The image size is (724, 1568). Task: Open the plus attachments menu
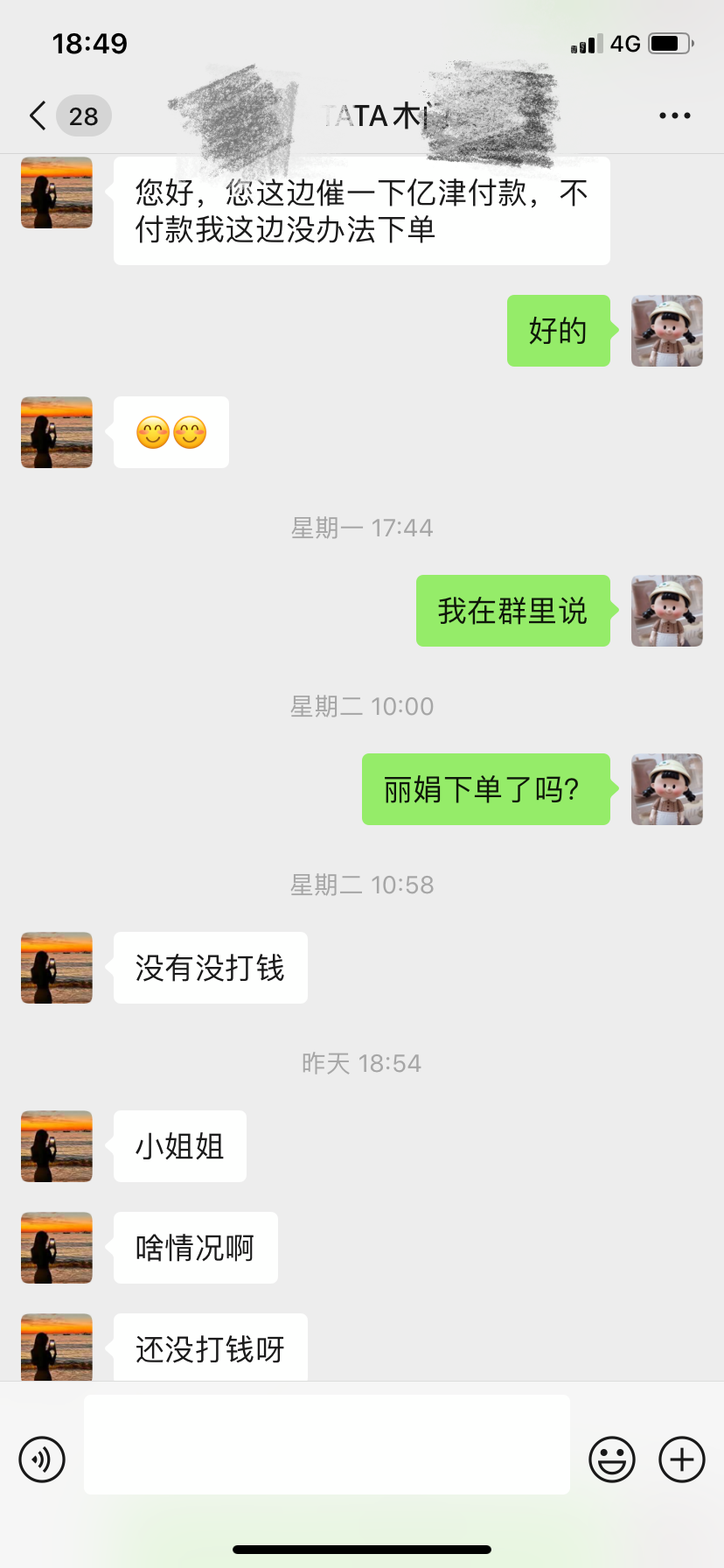pos(681,1459)
